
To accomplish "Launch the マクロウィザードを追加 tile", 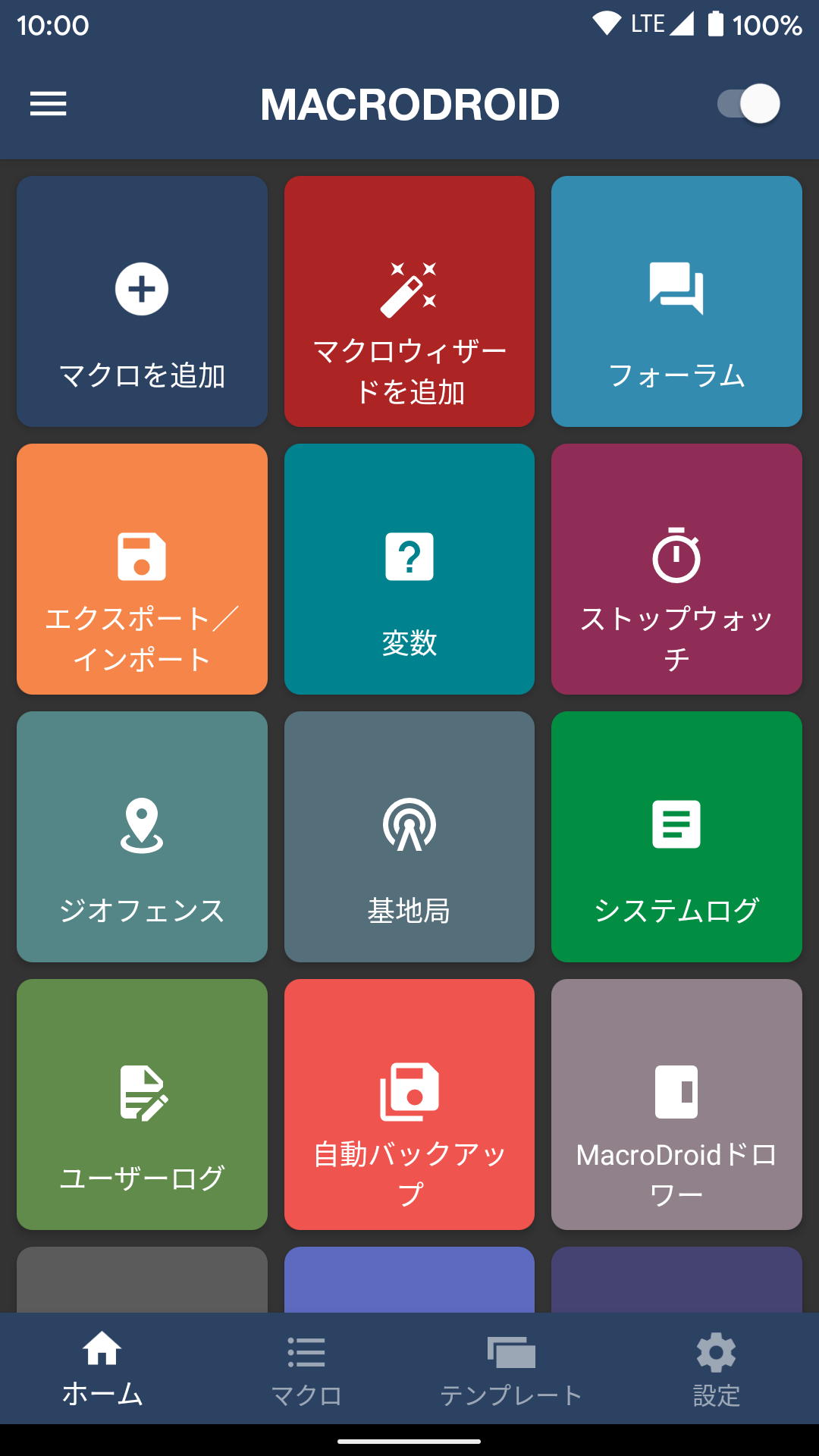I will 409,301.
